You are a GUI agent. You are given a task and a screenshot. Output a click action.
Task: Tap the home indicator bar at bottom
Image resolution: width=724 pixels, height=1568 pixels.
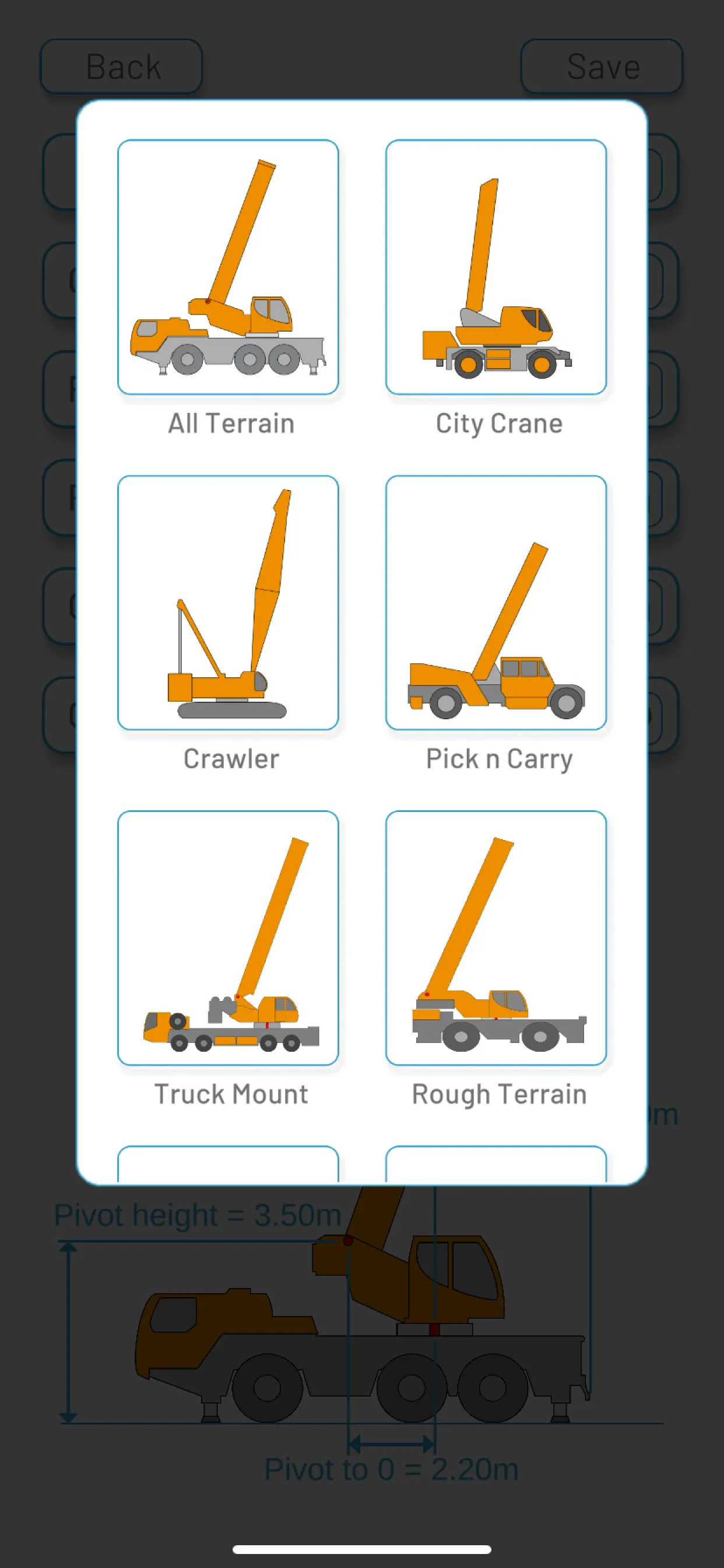362,1549
